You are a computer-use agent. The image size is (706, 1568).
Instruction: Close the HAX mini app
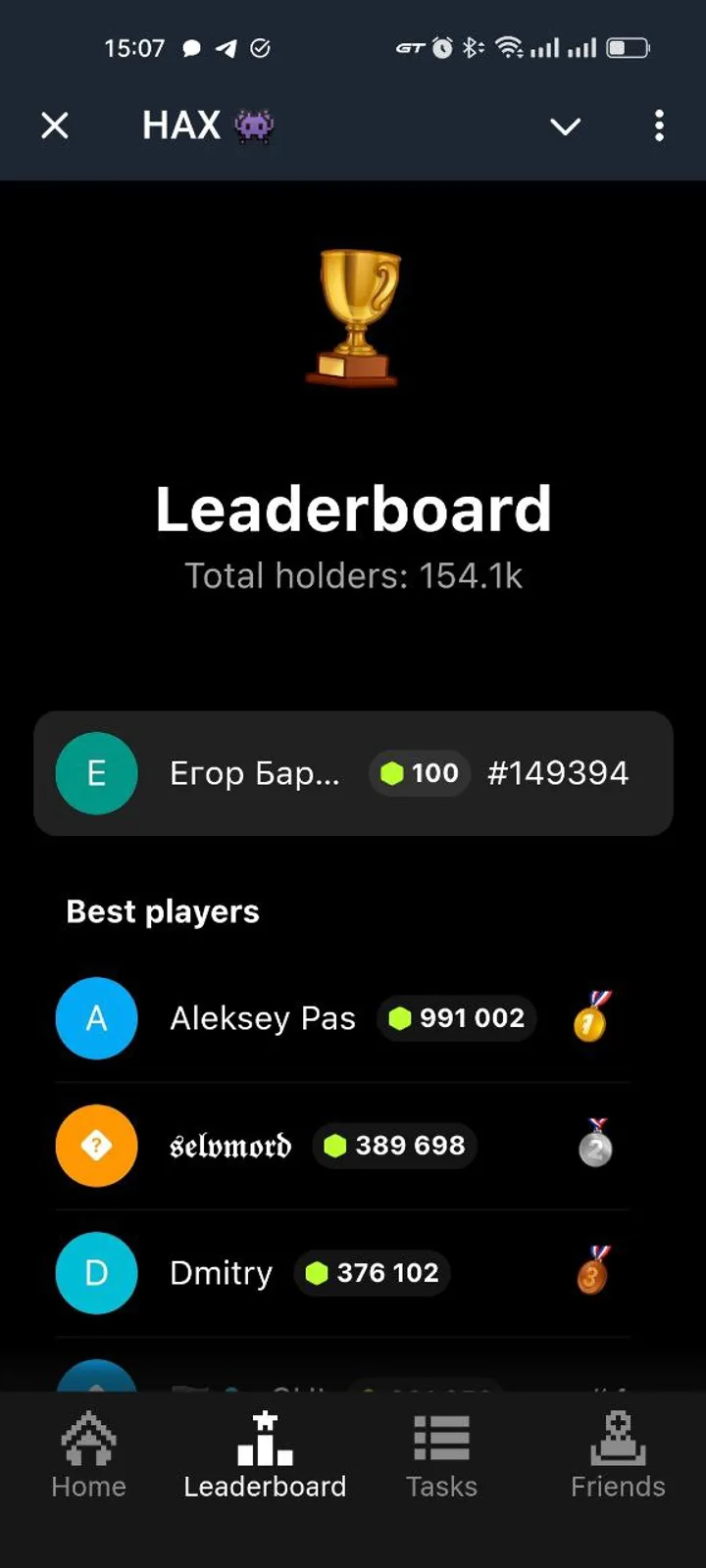(55, 125)
